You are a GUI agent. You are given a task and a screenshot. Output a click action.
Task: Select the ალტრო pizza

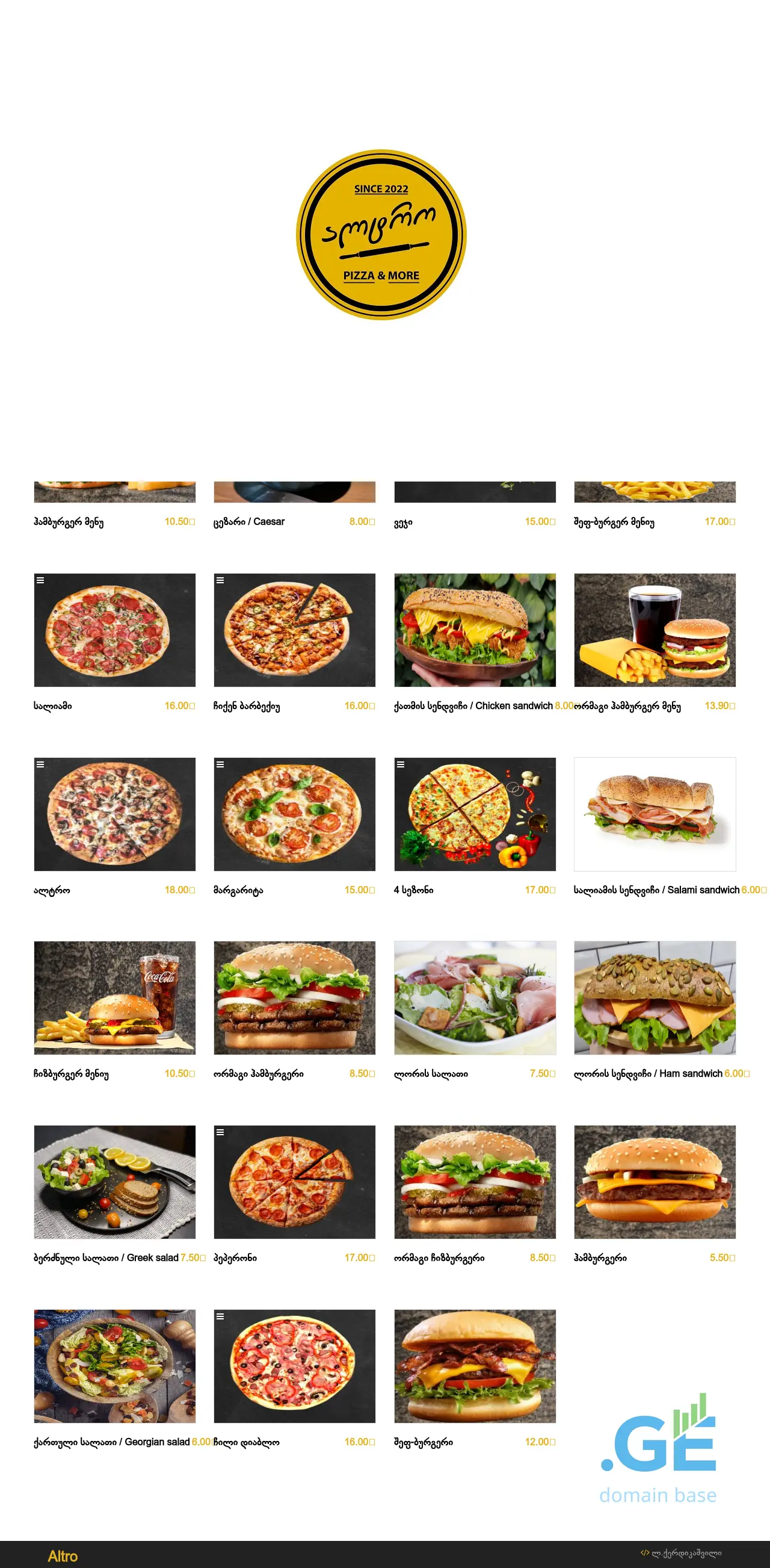[114, 814]
